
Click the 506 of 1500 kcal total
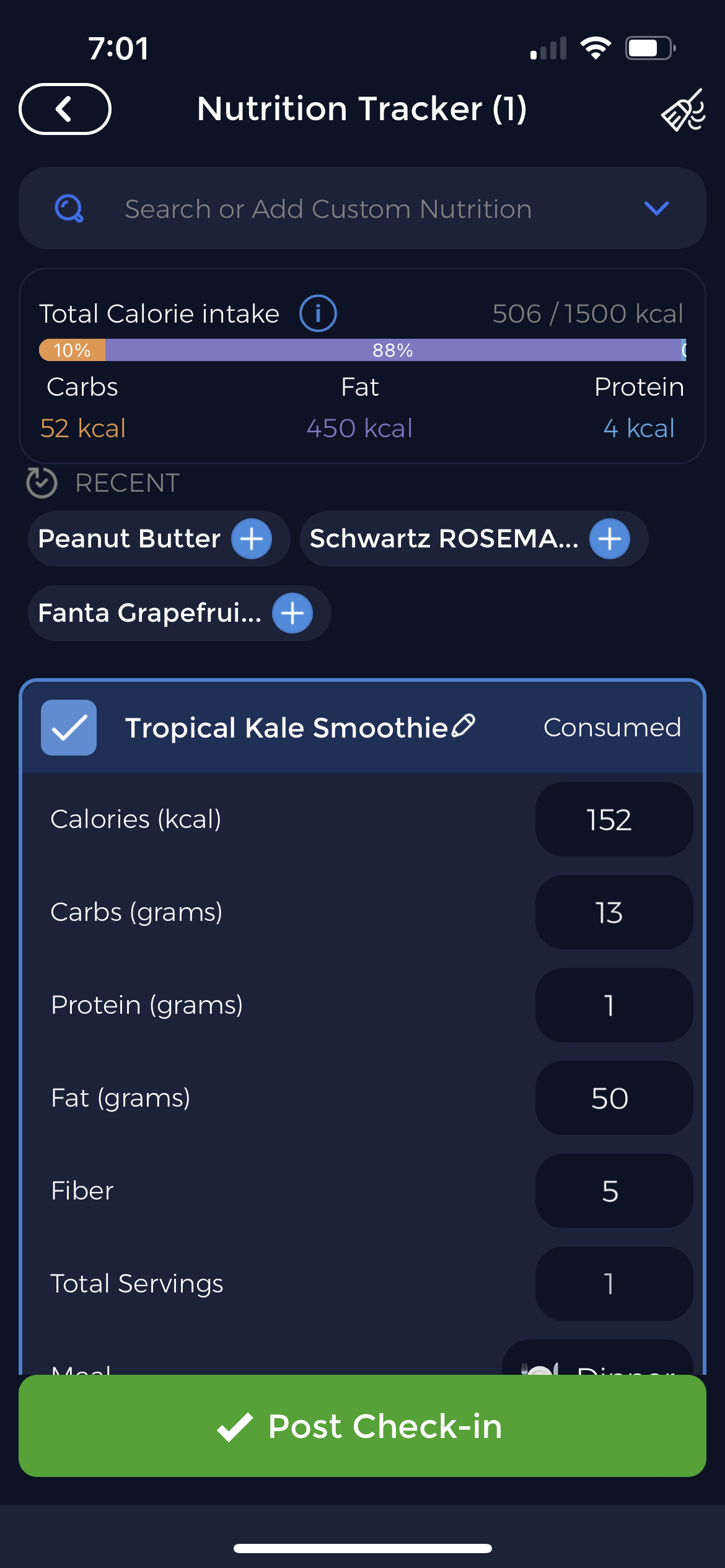click(587, 313)
